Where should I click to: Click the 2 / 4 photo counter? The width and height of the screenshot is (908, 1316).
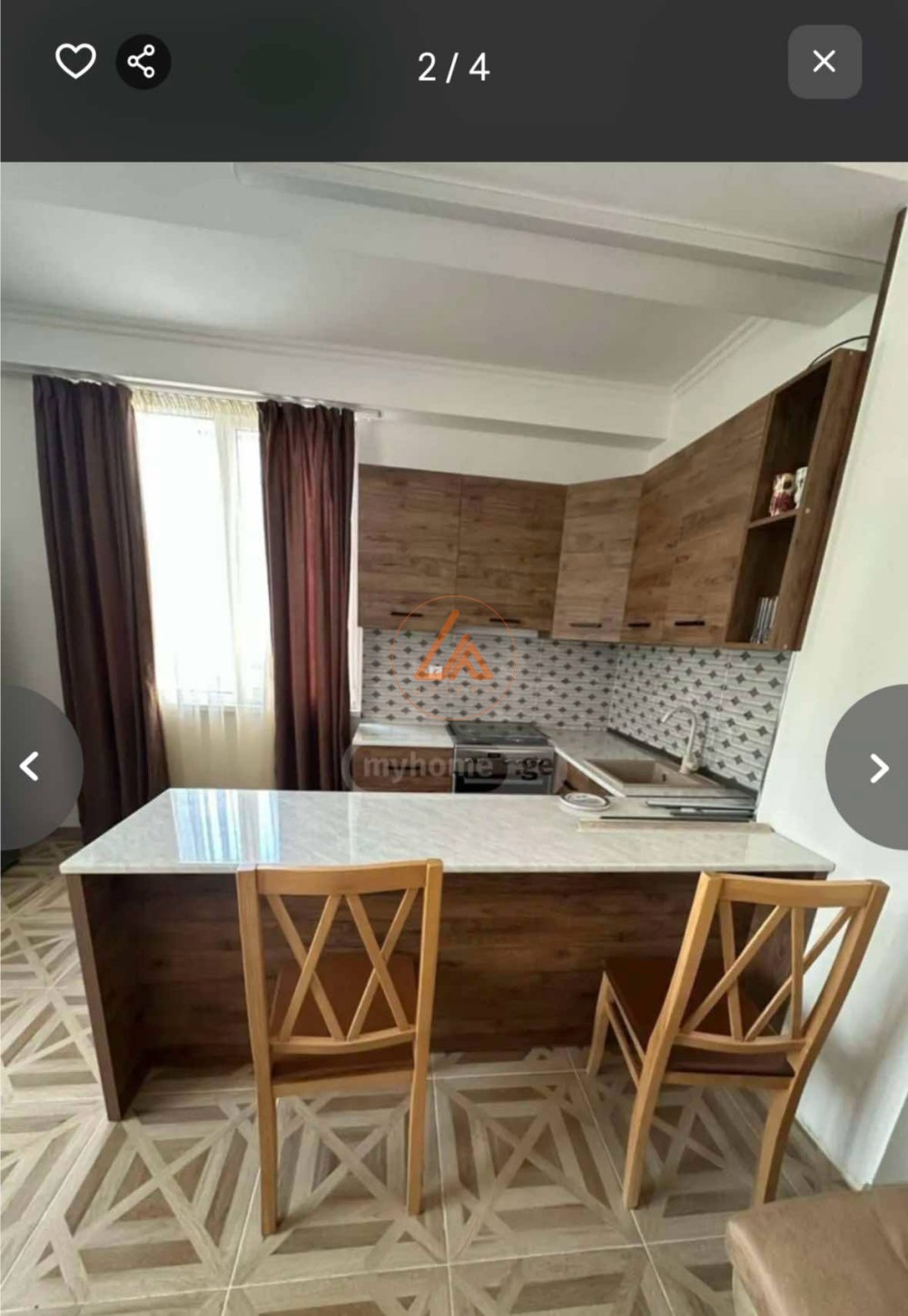pos(453,65)
